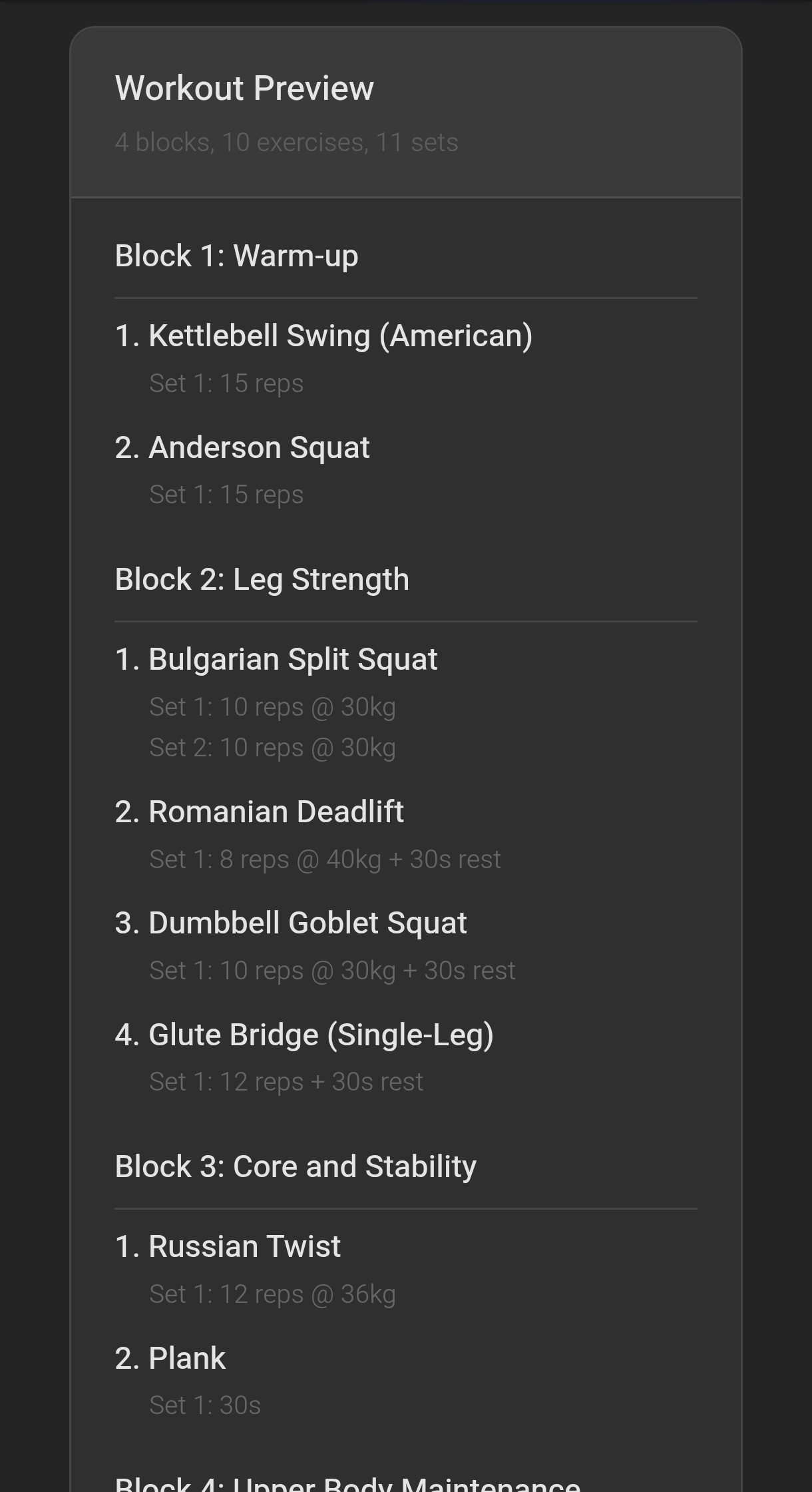The image size is (812, 1492).
Task: Select the workout summary showing 11 sets
Action: [x=286, y=142]
